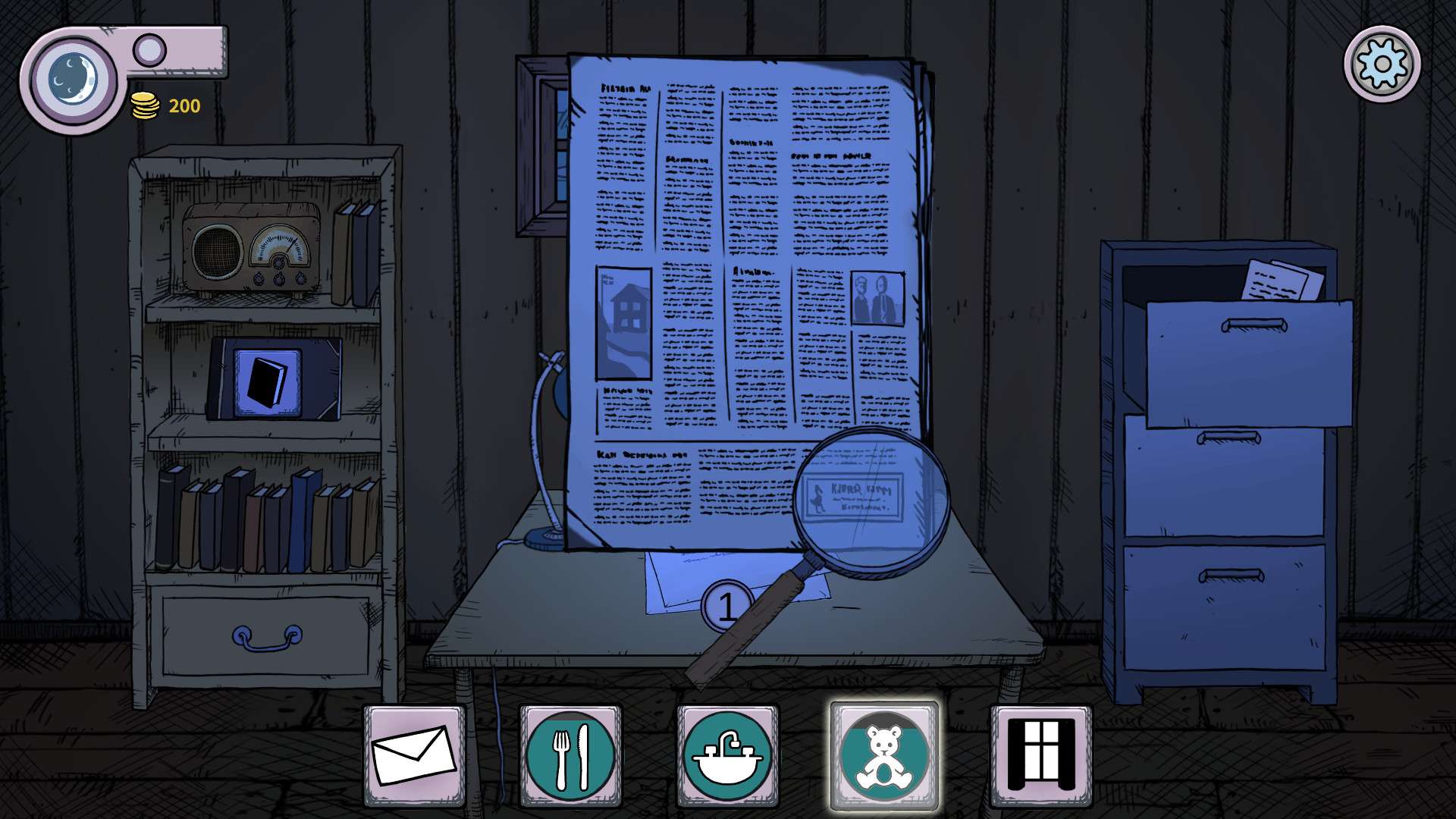Open the bookshelf's bottom drawer
Image resolution: width=1456 pixels, height=819 pixels.
pyautogui.click(x=266, y=639)
